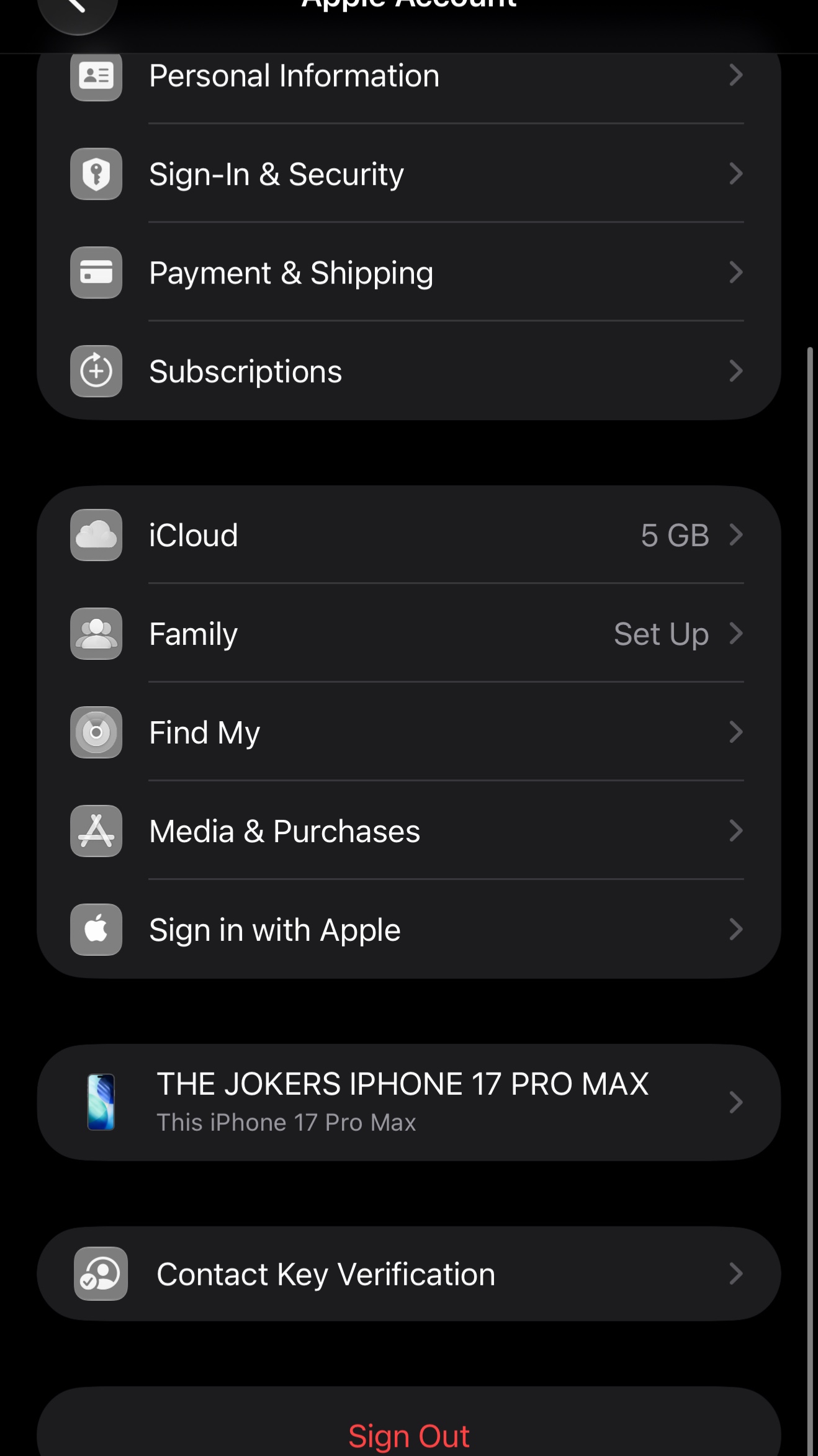Open Personal Information
The width and height of the screenshot is (818, 1456).
point(408,76)
